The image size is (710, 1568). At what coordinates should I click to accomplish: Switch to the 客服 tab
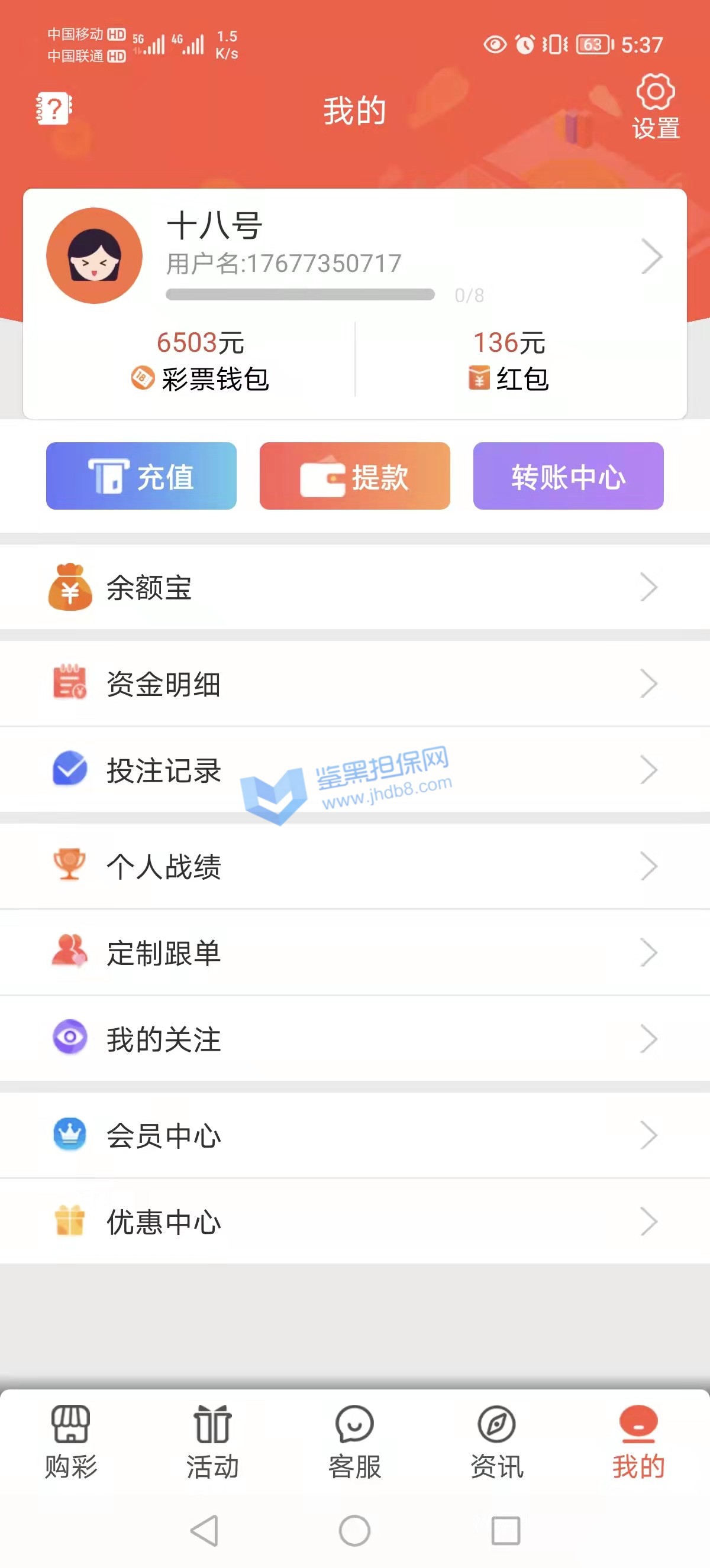coord(354,1441)
